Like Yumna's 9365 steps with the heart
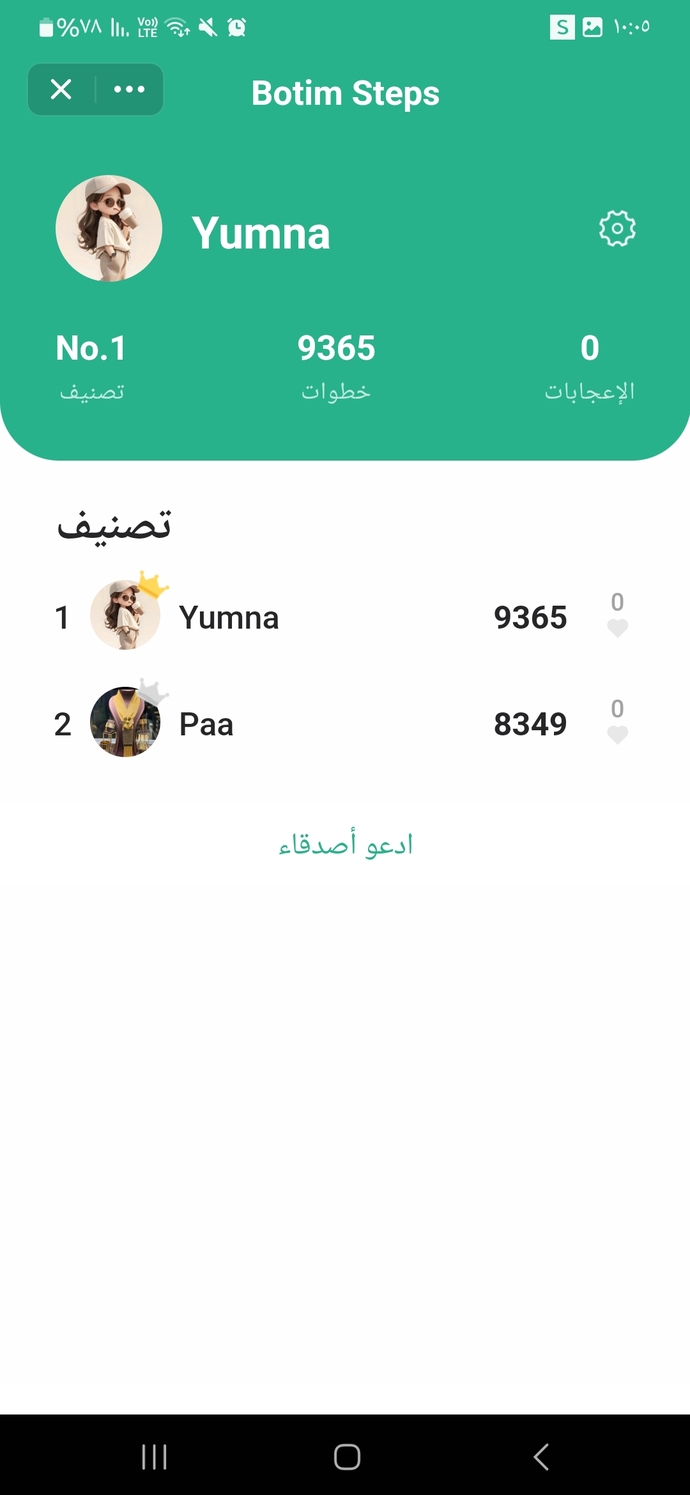The height and width of the screenshot is (1495, 690). pos(617,628)
